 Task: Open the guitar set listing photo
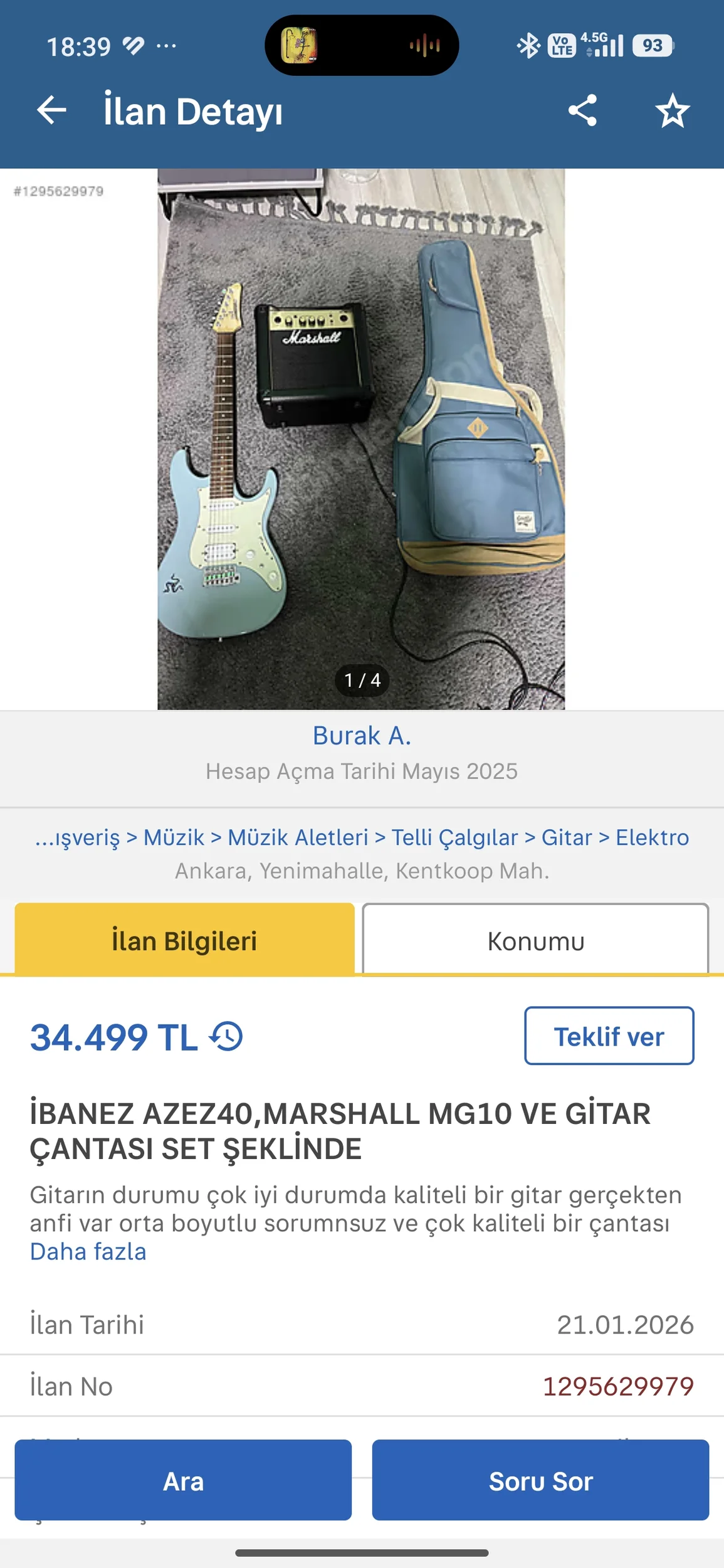point(361,439)
